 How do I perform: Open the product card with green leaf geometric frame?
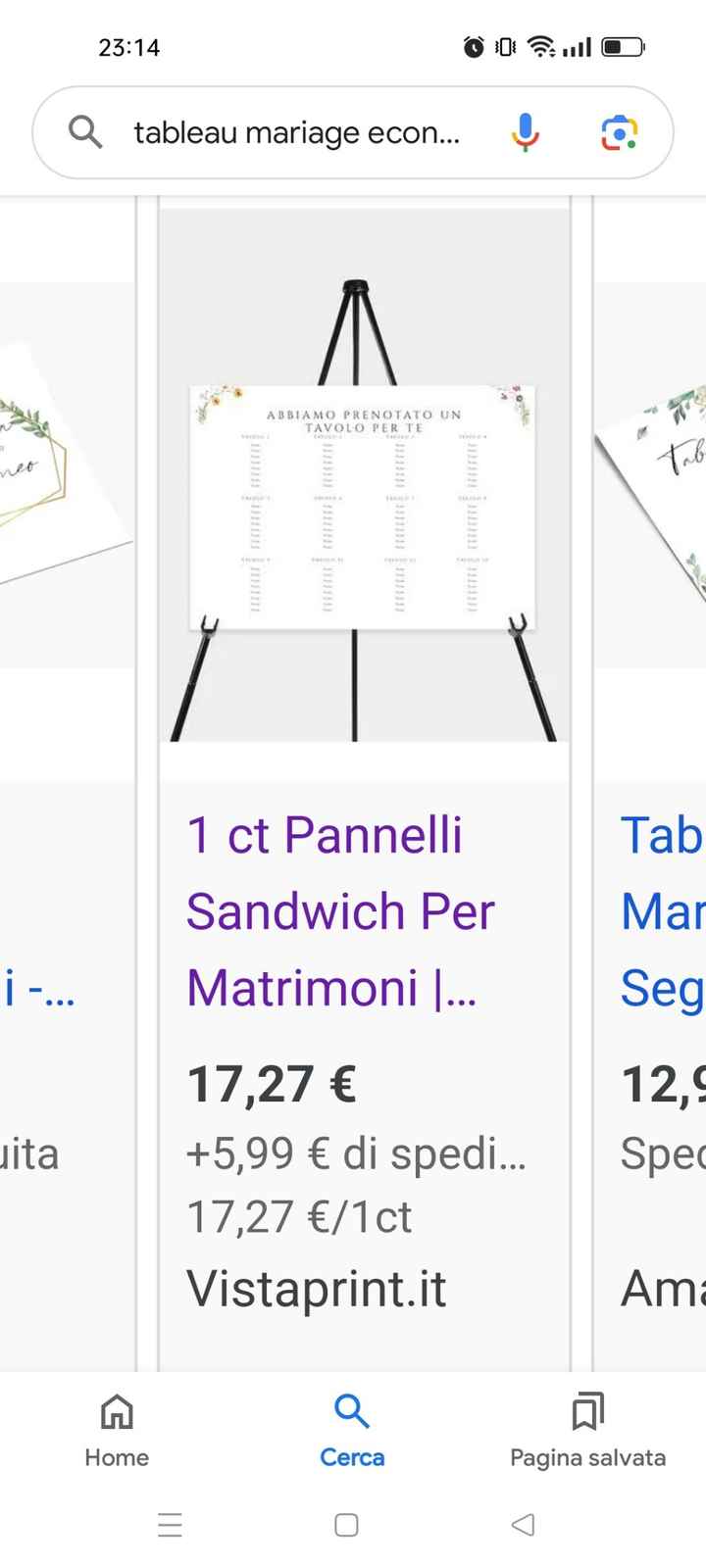click(x=59, y=475)
